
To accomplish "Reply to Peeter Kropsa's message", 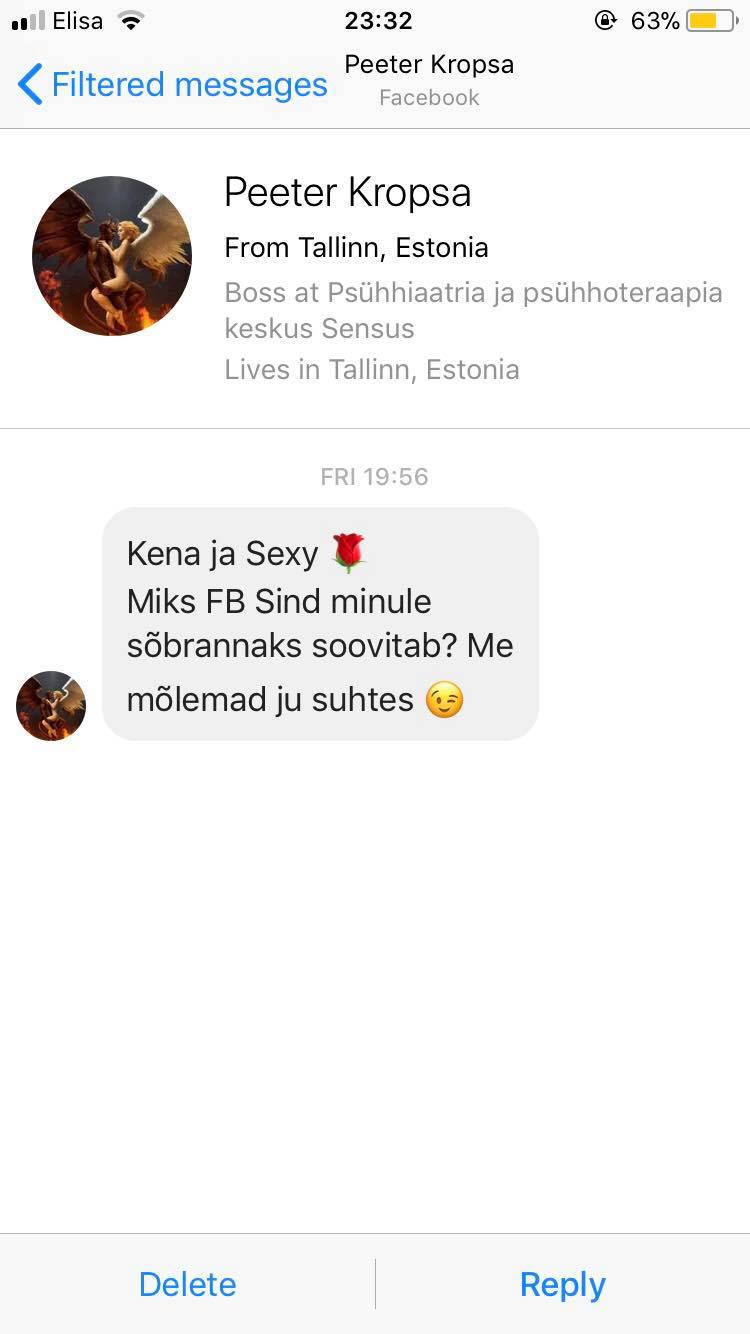I will [x=562, y=1284].
